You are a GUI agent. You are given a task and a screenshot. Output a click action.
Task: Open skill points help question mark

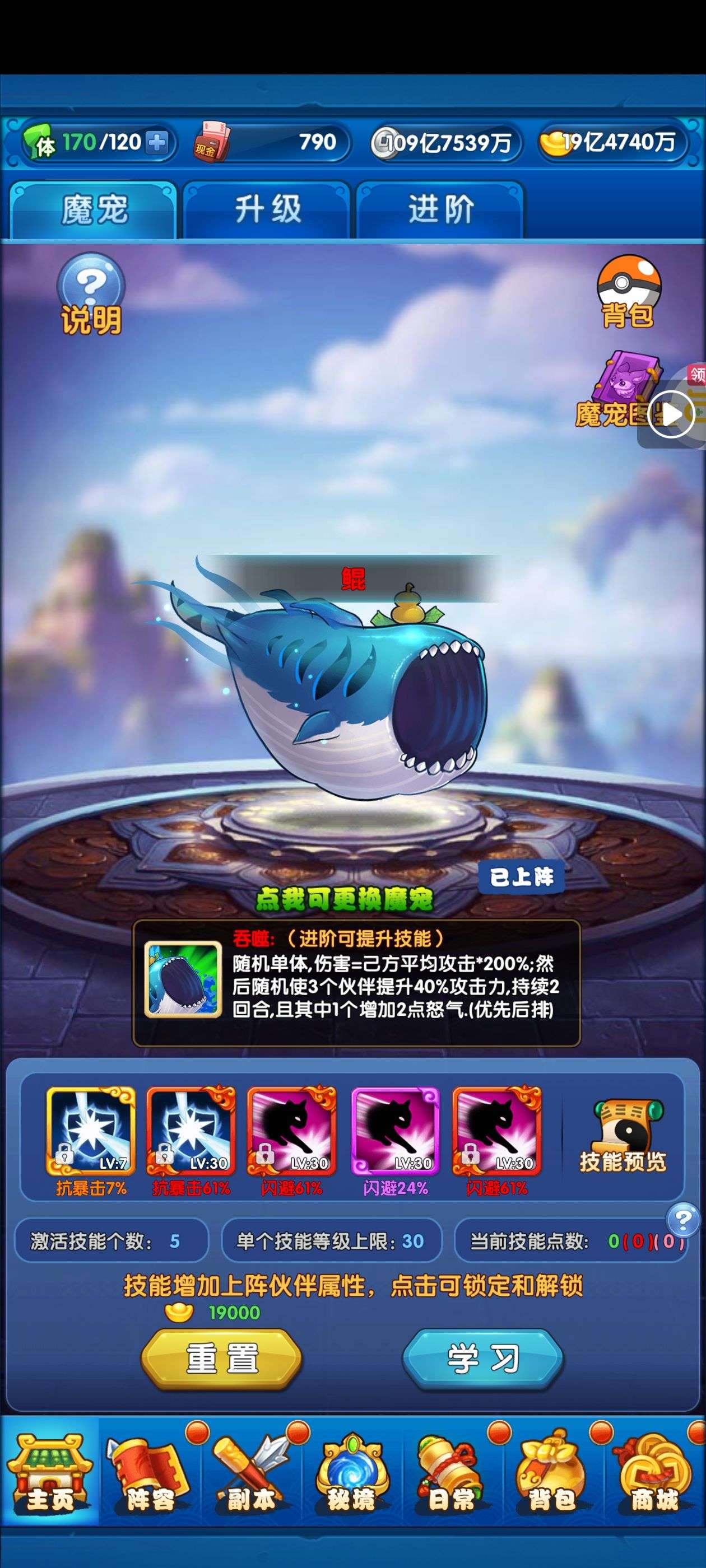coord(683,1219)
